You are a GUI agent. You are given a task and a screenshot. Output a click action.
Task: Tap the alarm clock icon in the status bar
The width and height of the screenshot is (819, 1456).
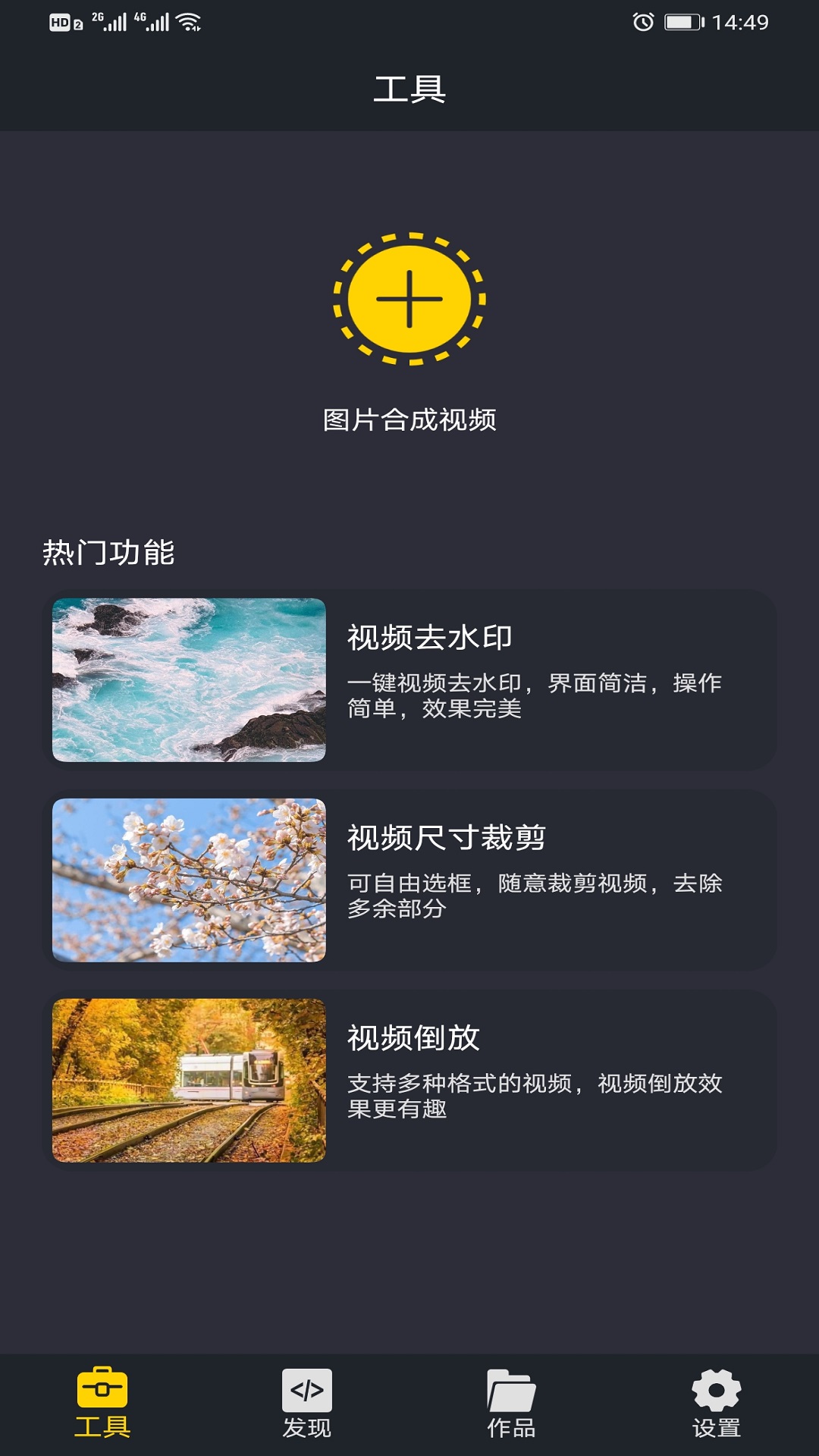[644, 23]
